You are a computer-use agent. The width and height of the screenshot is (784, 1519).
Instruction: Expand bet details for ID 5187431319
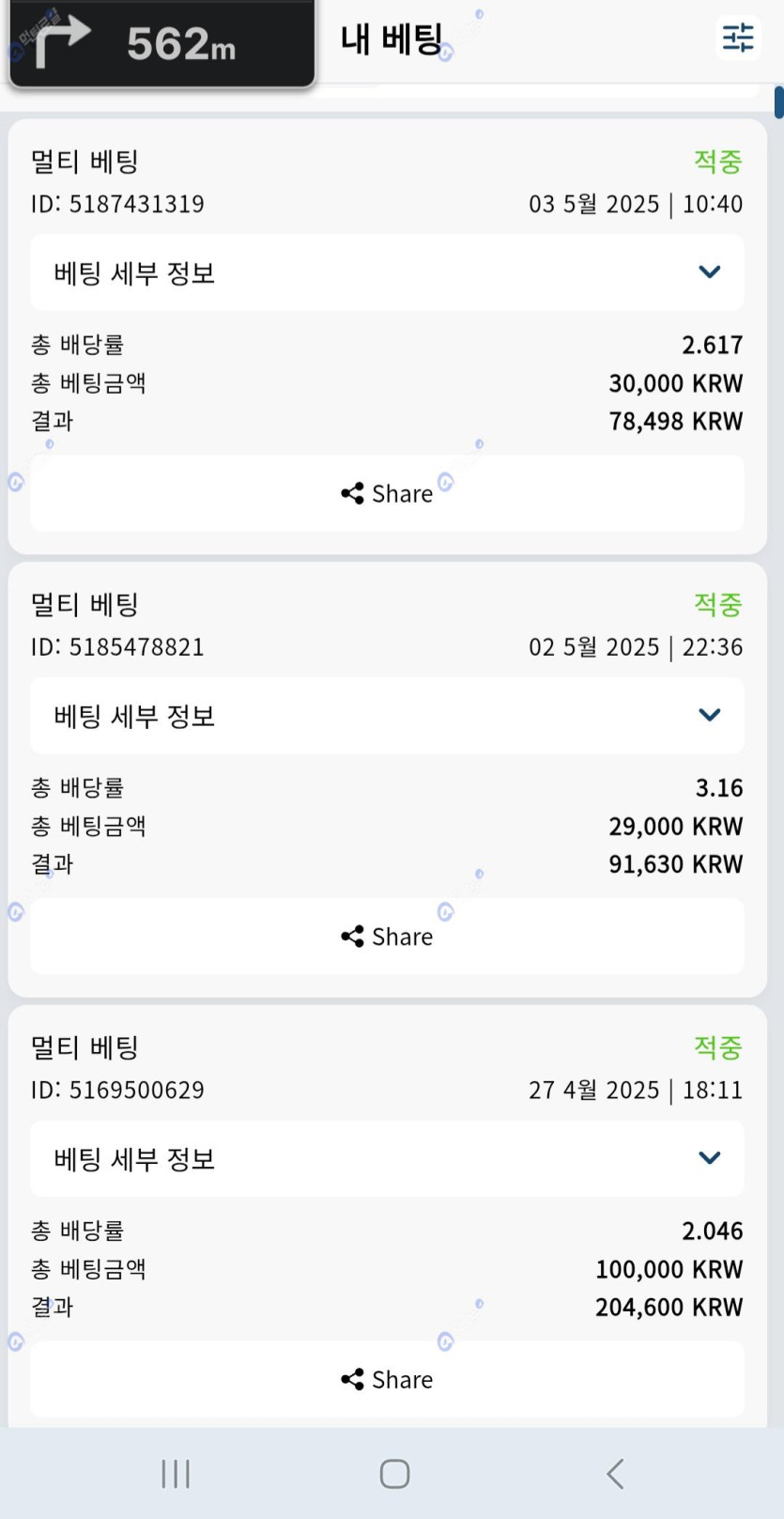(387, 272)
